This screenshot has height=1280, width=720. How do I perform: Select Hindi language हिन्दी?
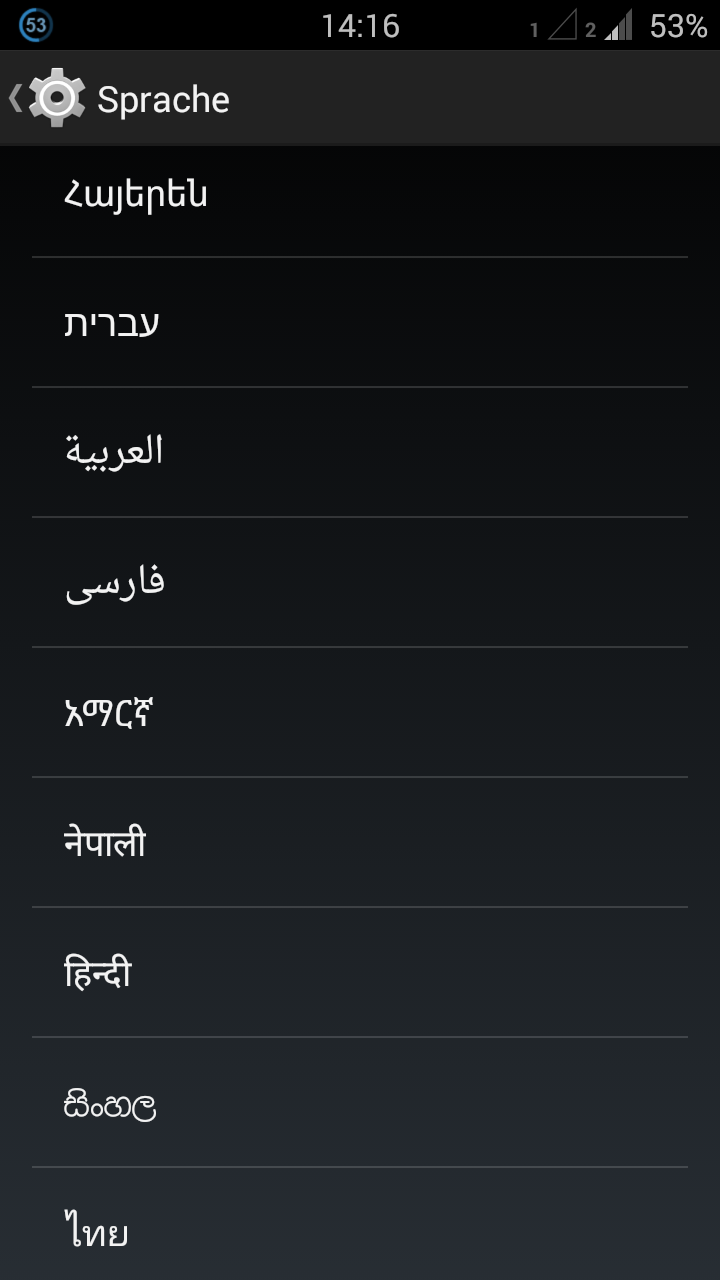click(x=98, y=972)
